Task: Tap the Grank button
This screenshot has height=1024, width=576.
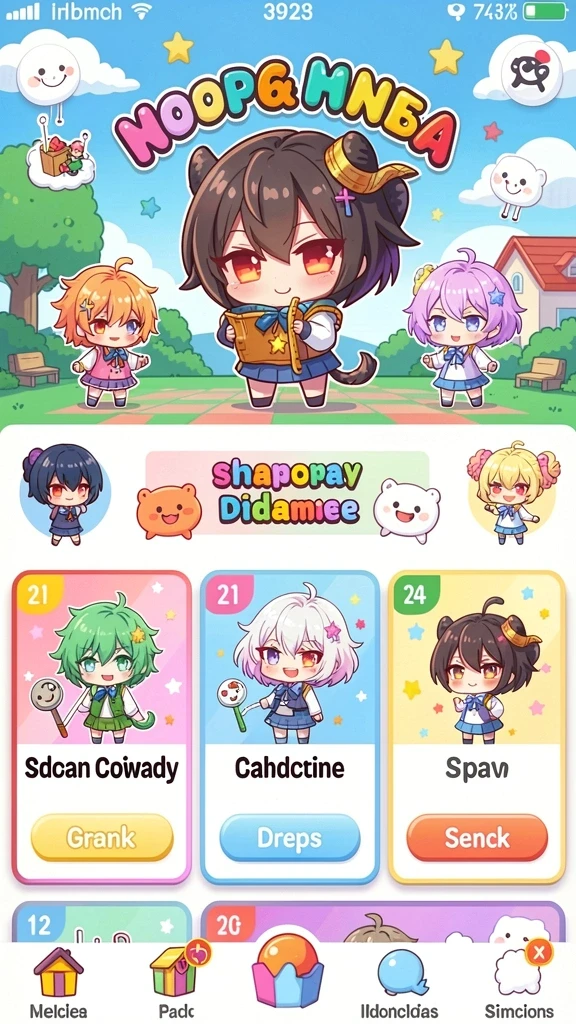Action: [102, 838]
